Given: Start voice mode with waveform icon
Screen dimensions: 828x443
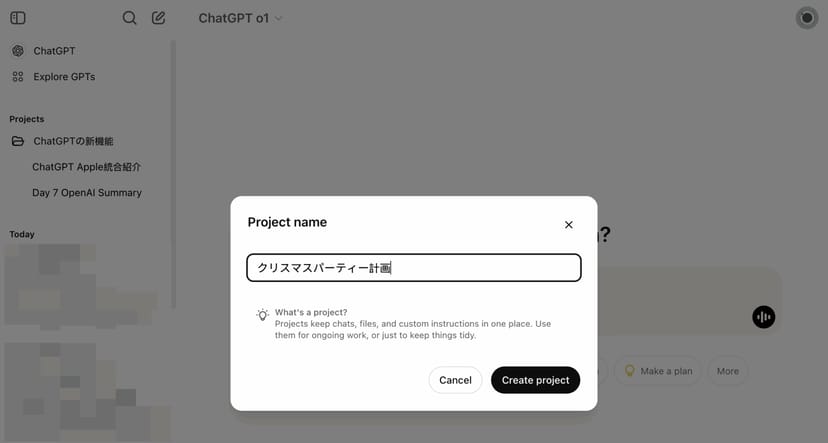Looking at the screenshot, I should tap(764, 317).
